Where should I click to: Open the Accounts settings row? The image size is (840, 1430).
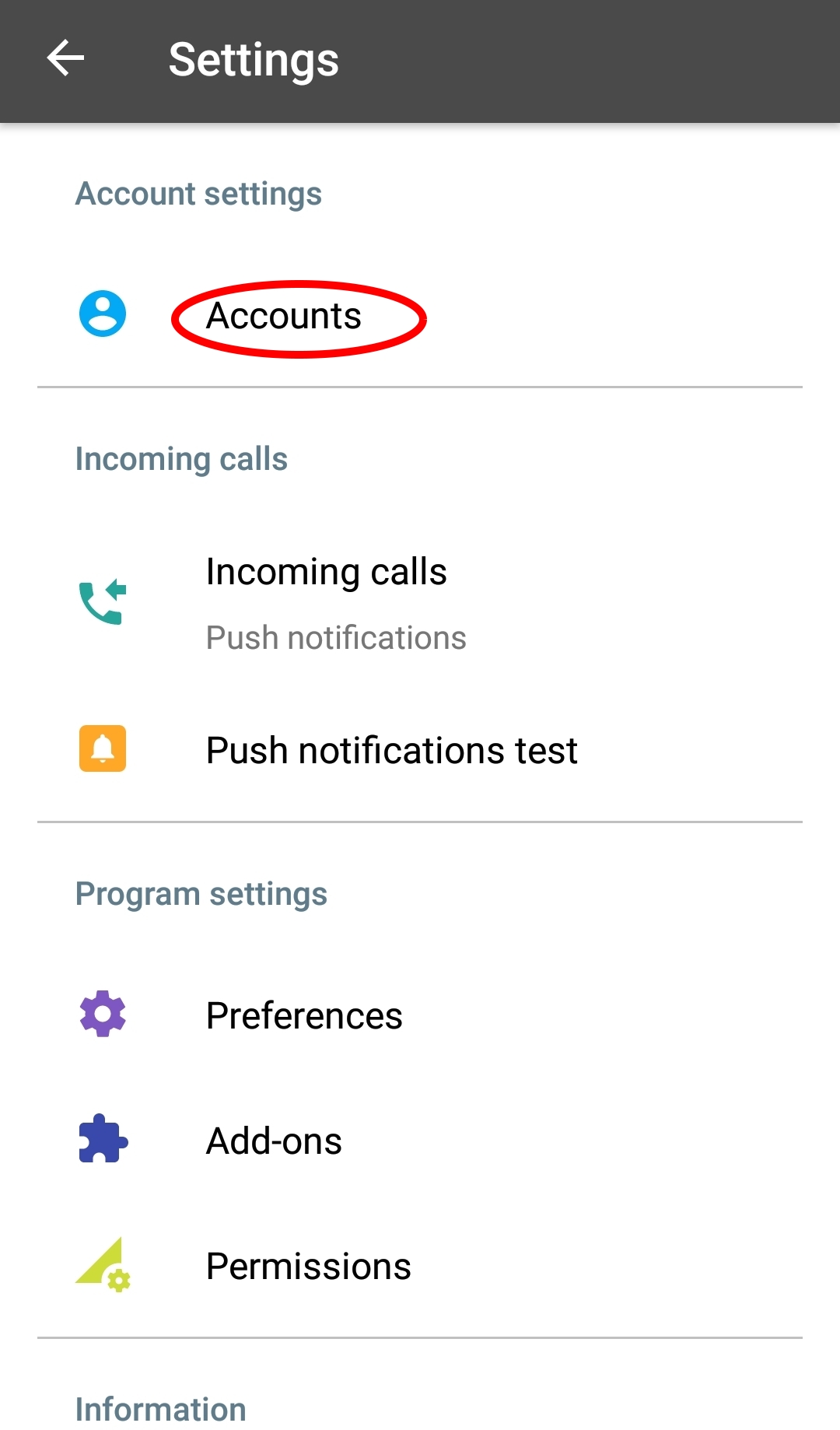point(420,315)
